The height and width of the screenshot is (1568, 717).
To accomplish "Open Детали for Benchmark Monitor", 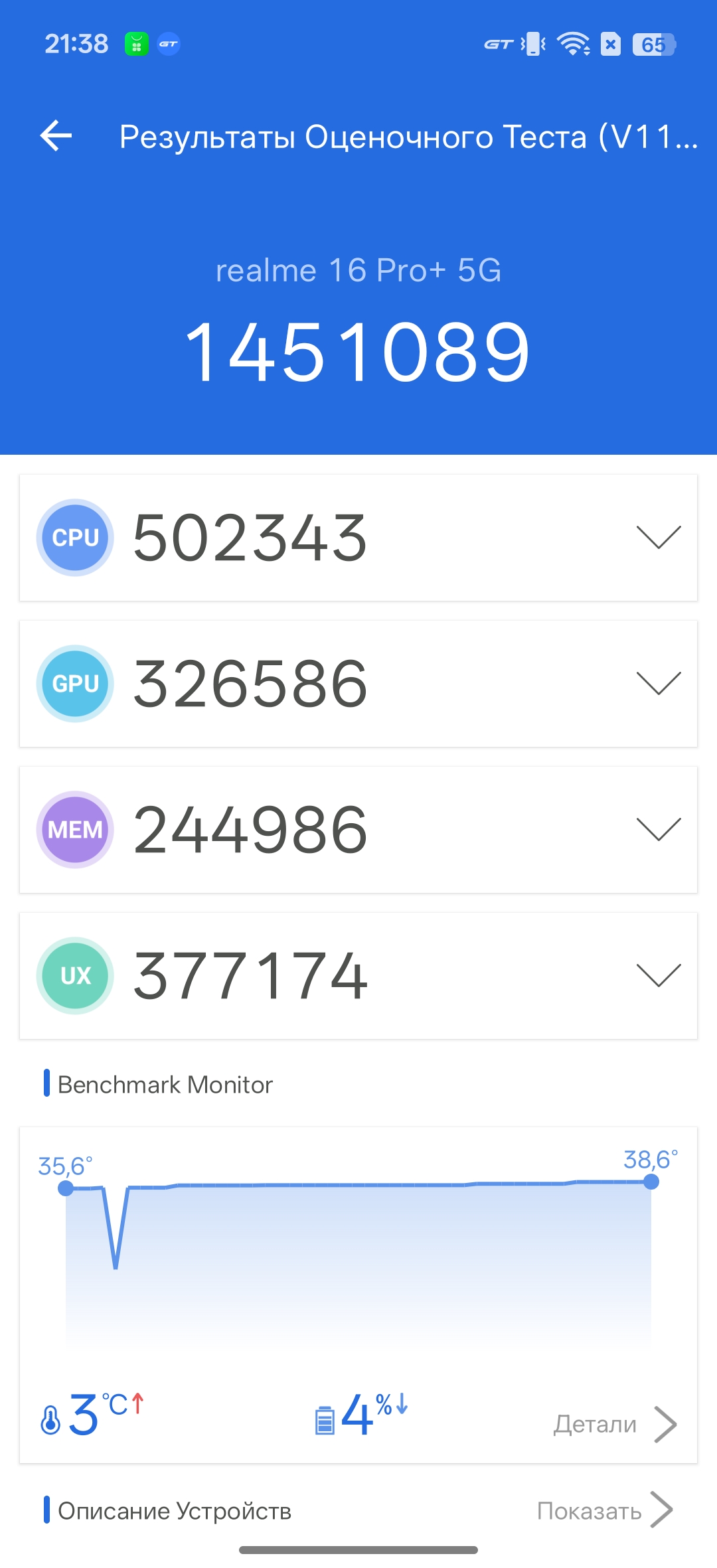I will (614, 1424).
